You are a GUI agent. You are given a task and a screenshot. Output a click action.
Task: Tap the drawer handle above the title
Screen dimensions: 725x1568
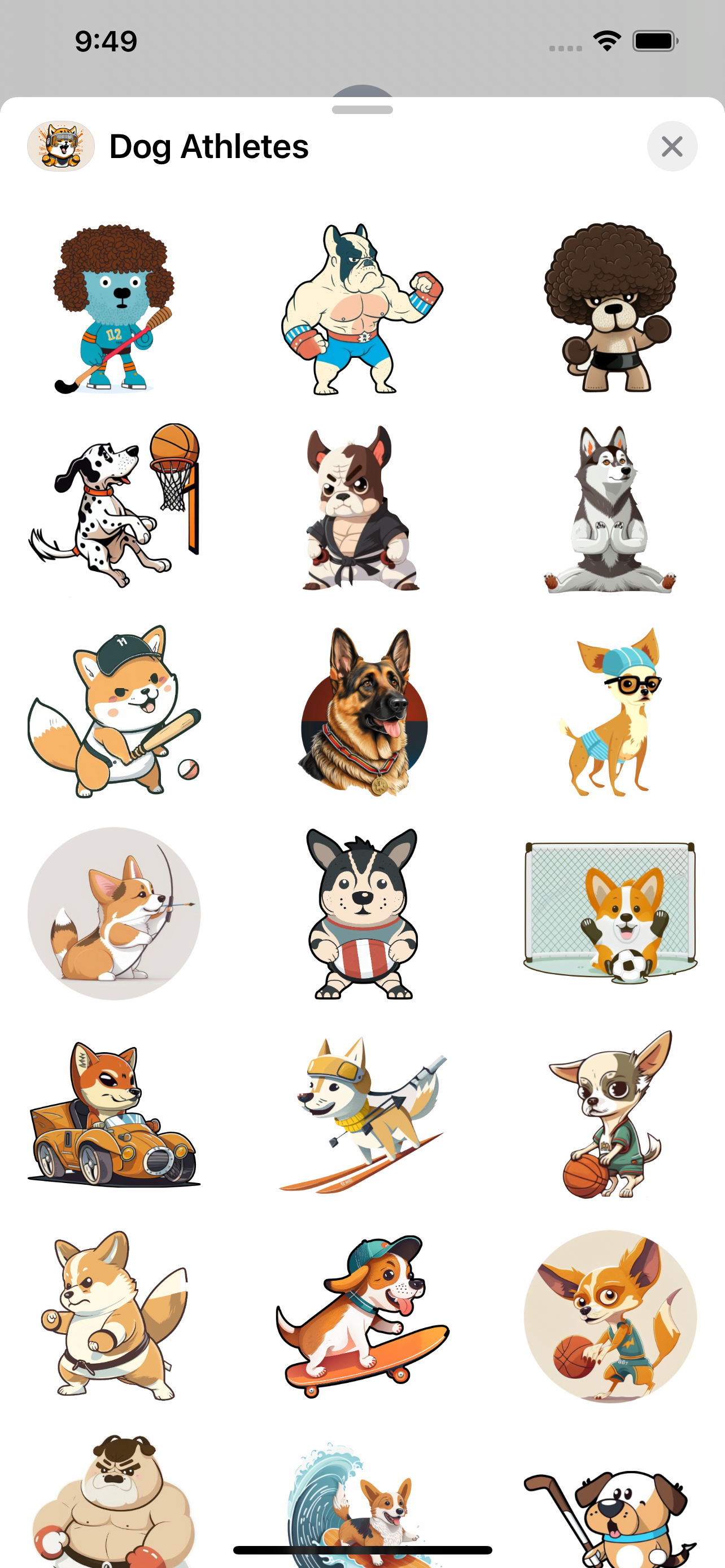pyautogui.click(x=362, y=109)
